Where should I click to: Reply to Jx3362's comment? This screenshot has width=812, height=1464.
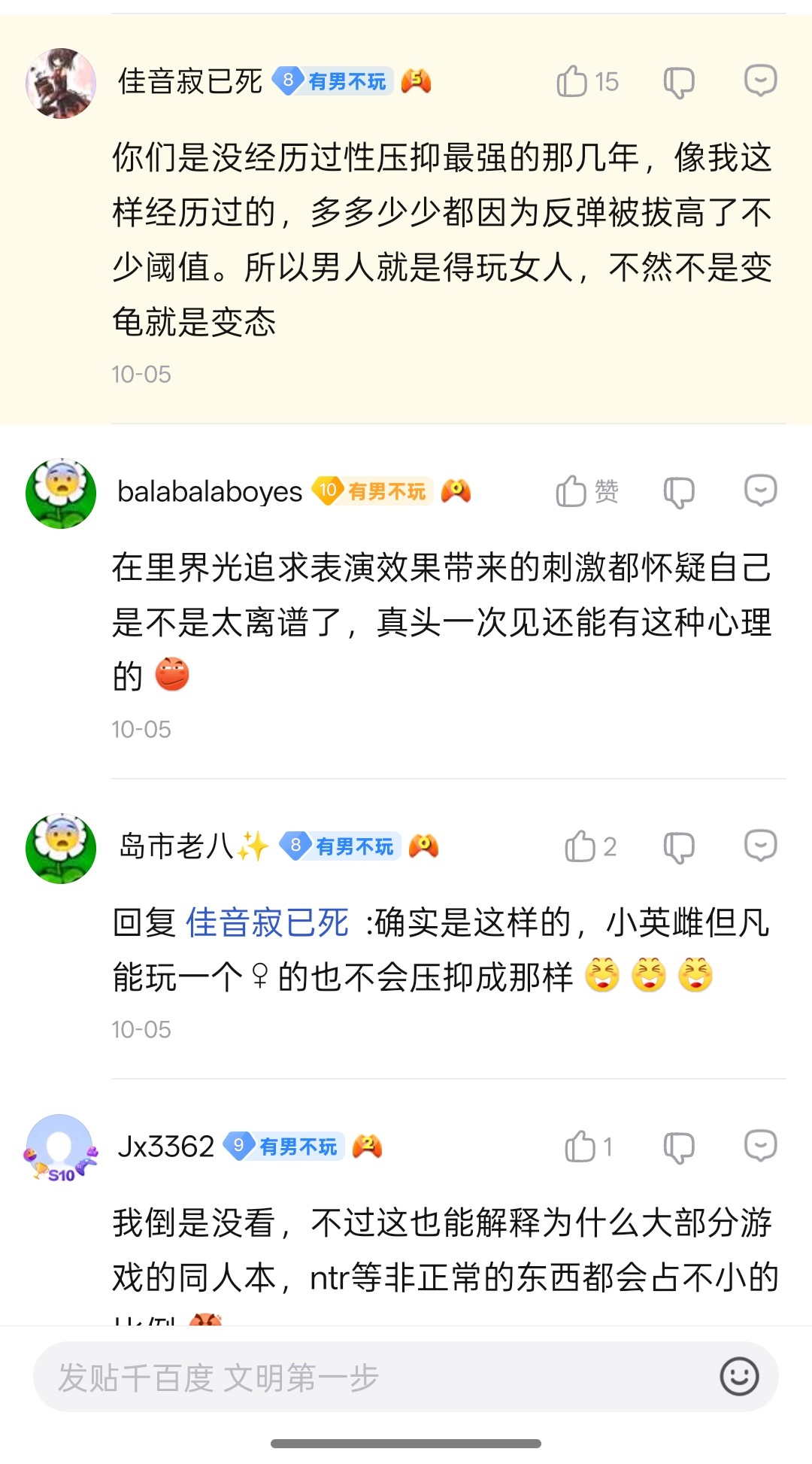click(x=760, y=1146)
